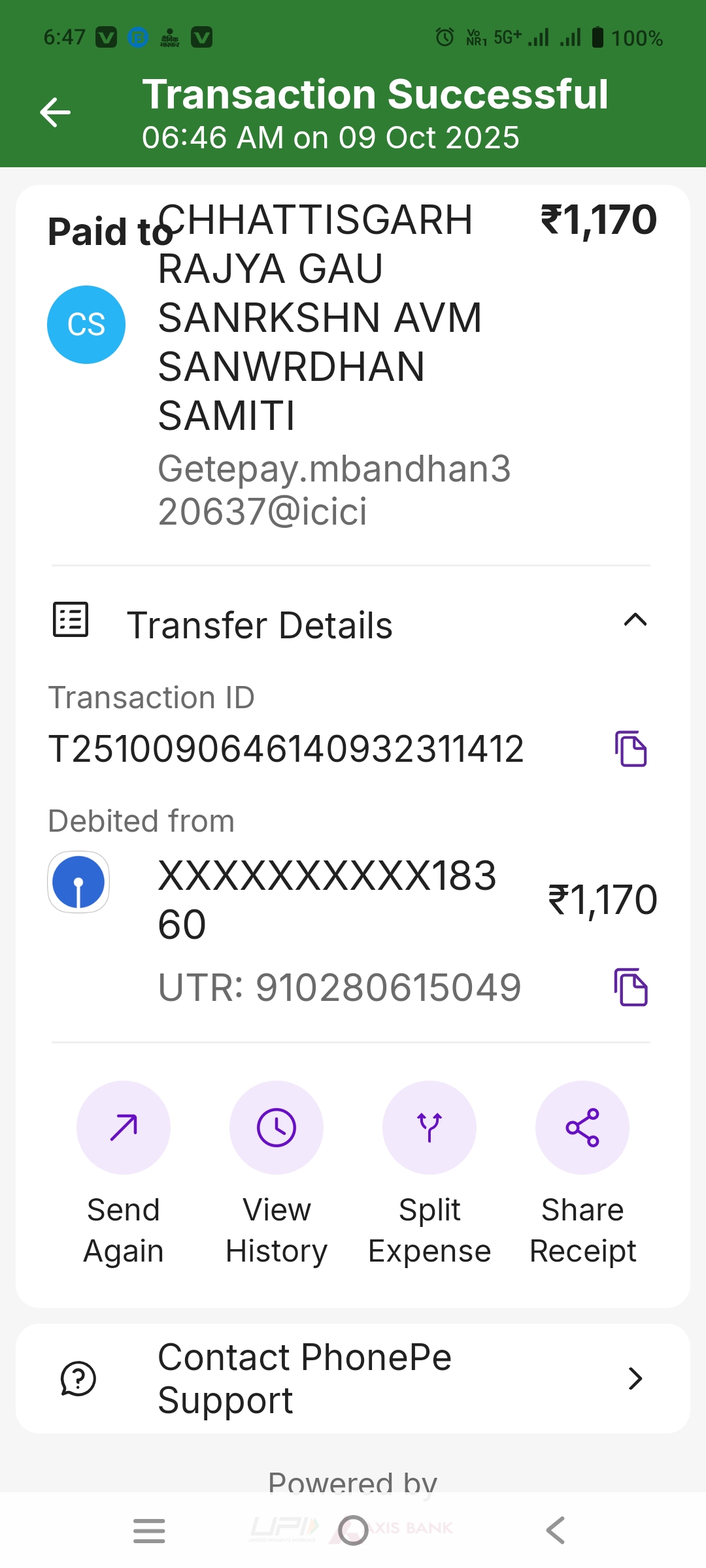Copy the UTR number
The height and width of the screenshot is (1568, 706).
pyautogui.click(x=631, y=987)
